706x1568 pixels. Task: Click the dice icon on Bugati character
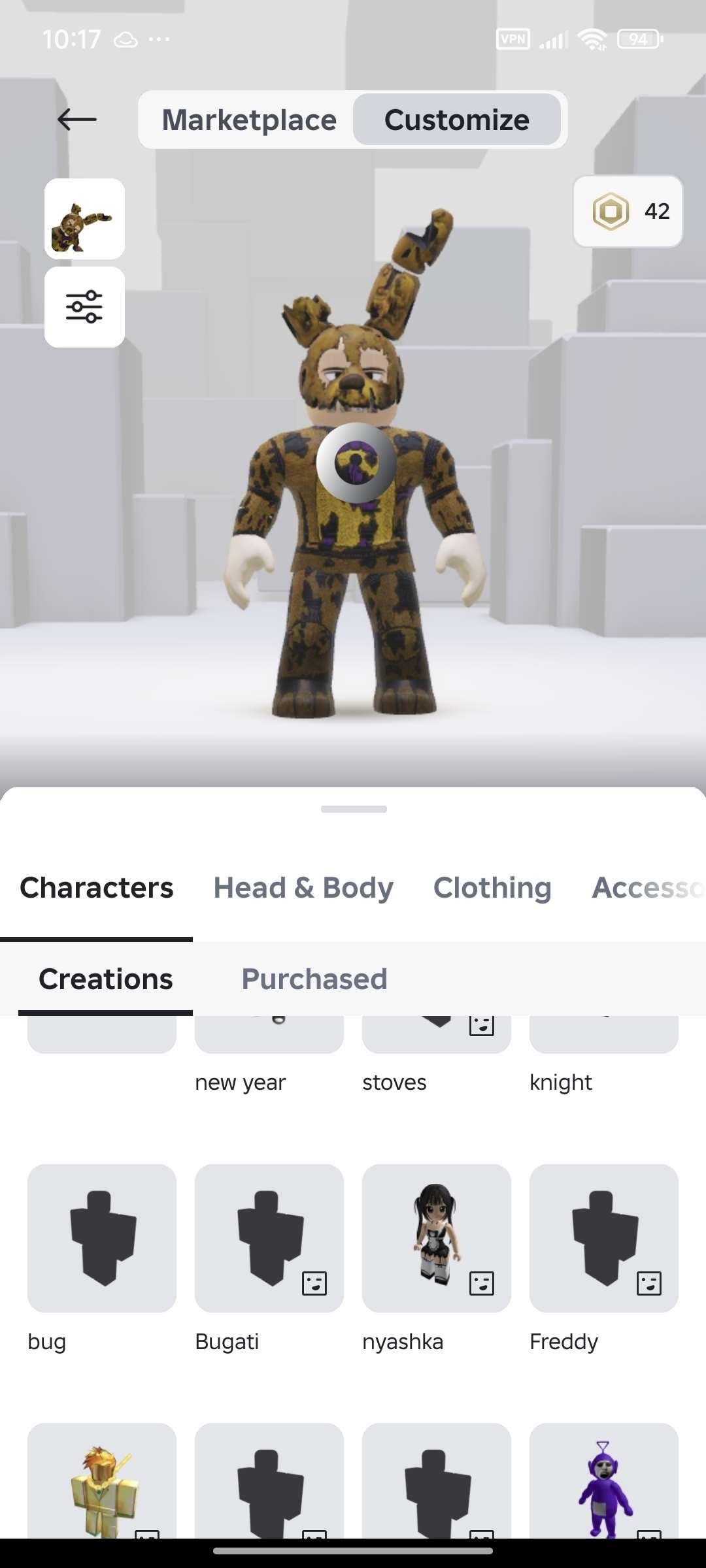316,1284
